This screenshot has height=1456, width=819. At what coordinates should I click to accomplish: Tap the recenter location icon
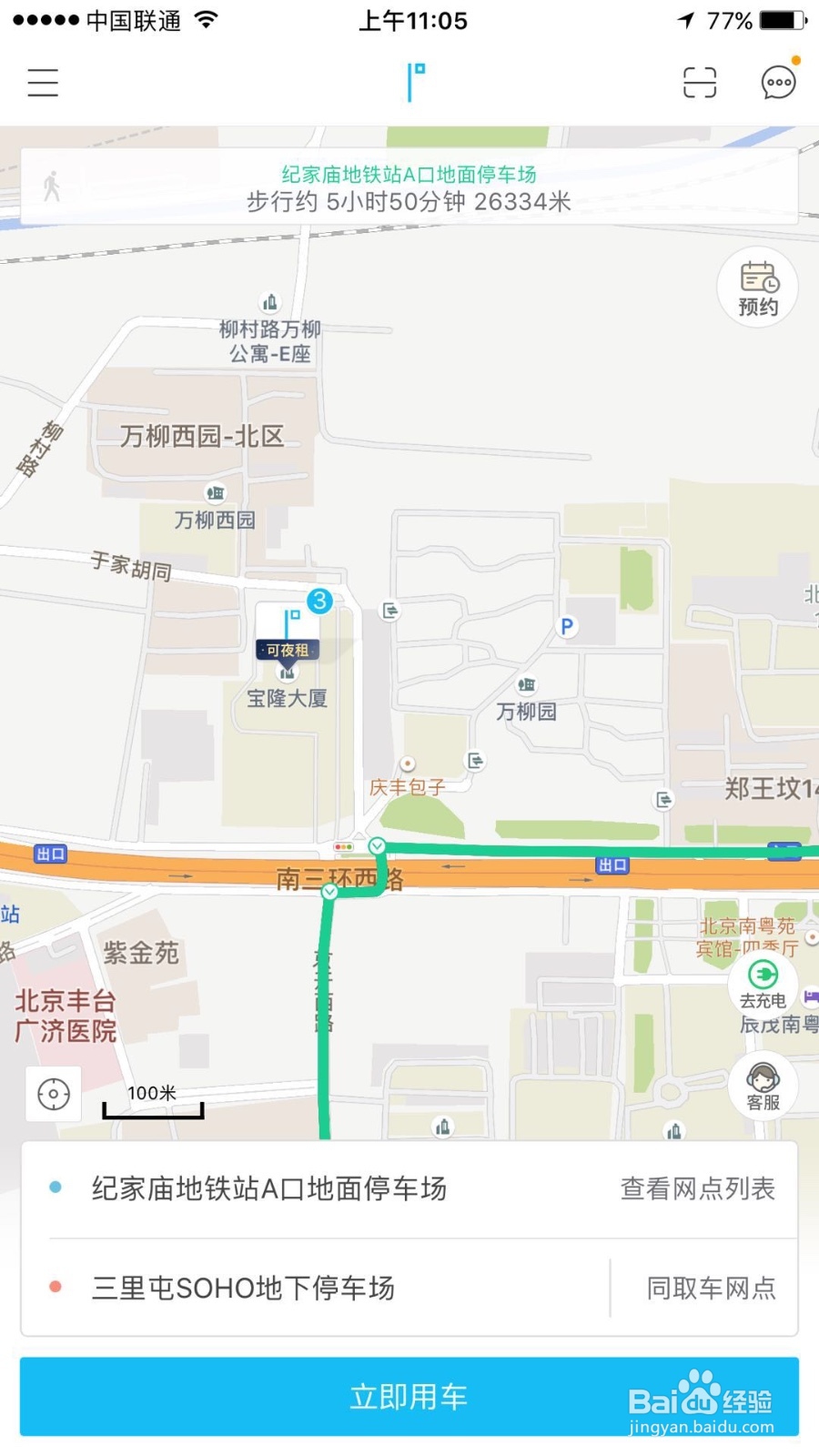[x=53, y=1094]
